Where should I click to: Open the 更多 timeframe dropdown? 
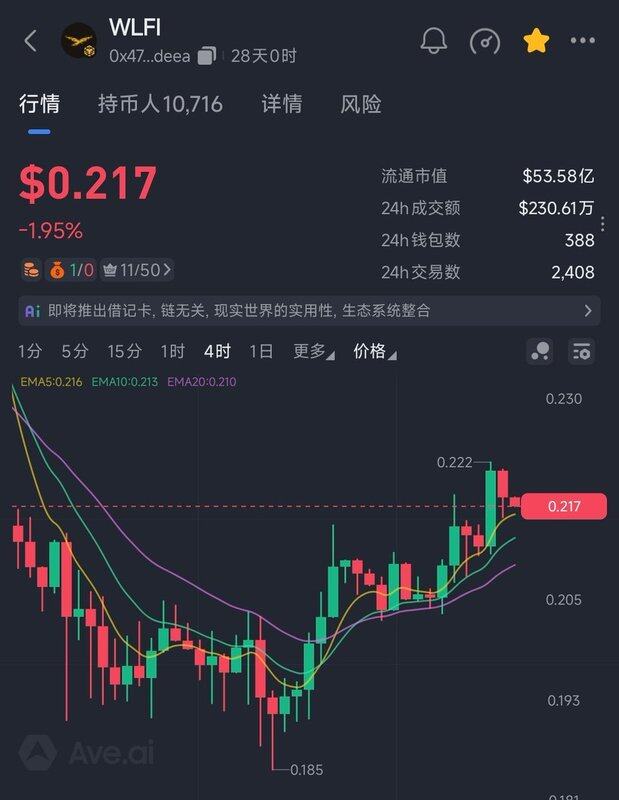pos(313,351)
